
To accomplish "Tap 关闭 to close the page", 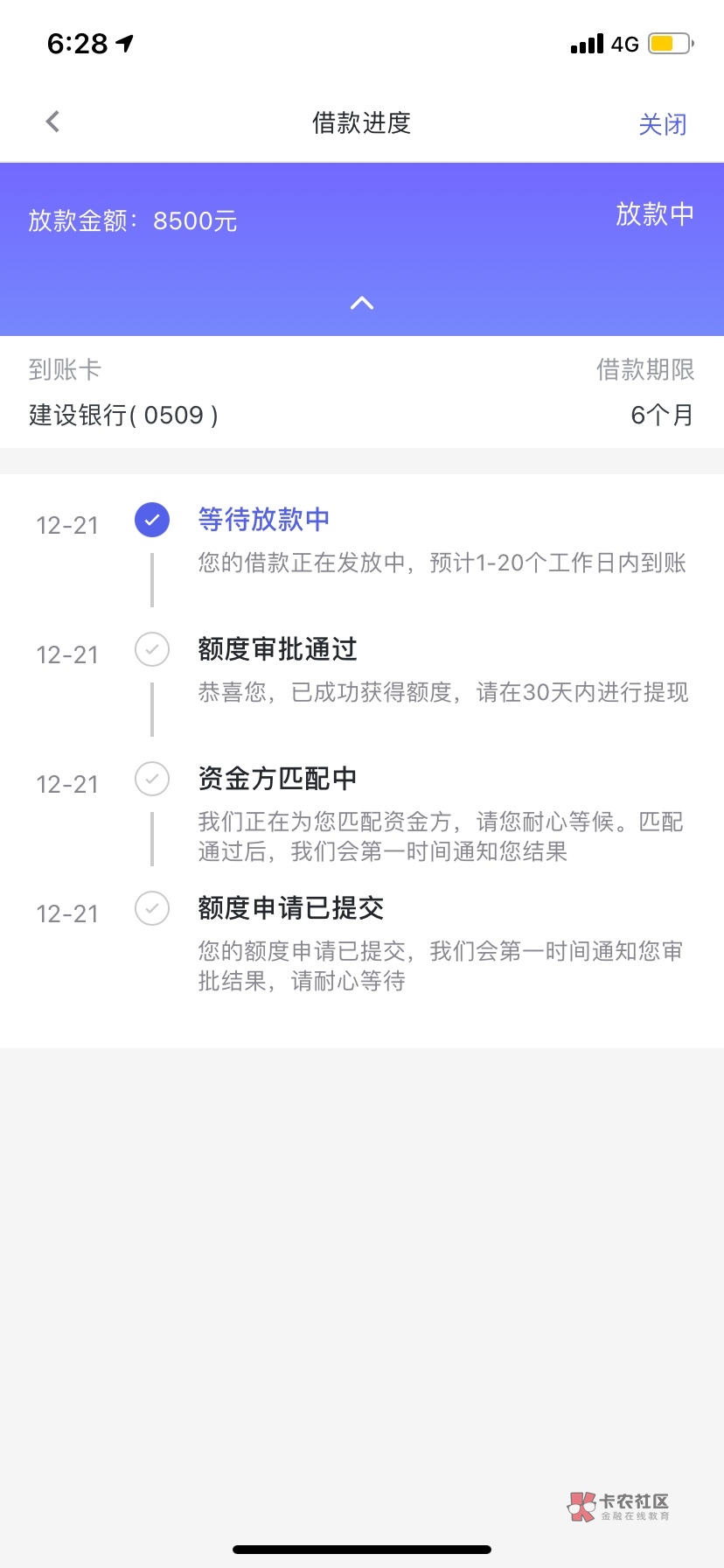I will coord(662,124).
